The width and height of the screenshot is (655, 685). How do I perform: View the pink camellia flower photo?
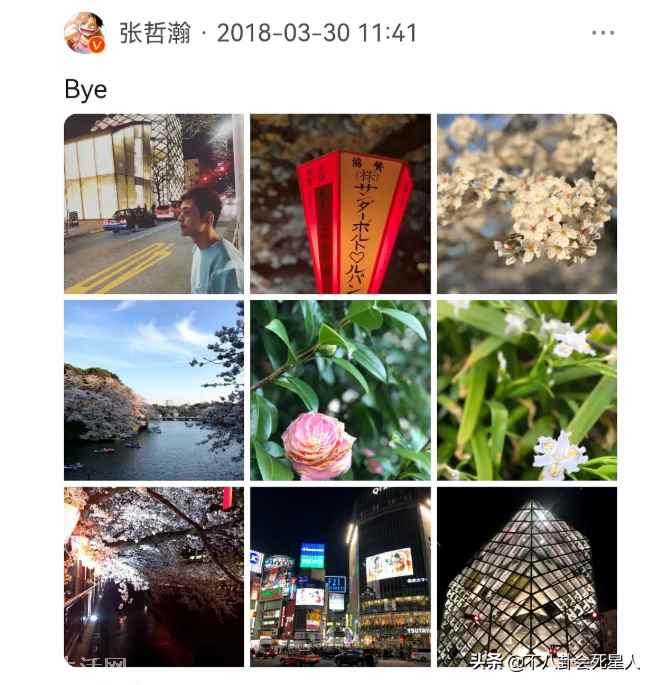point(340,391)
